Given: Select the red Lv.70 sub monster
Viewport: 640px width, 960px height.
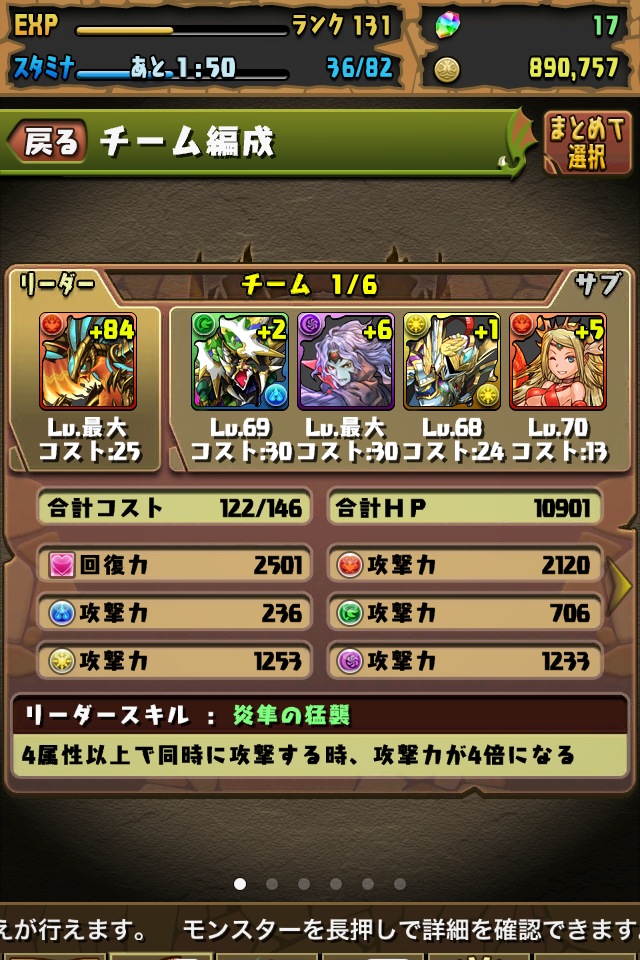Looking at the screenshot, I should coord(557,361).
